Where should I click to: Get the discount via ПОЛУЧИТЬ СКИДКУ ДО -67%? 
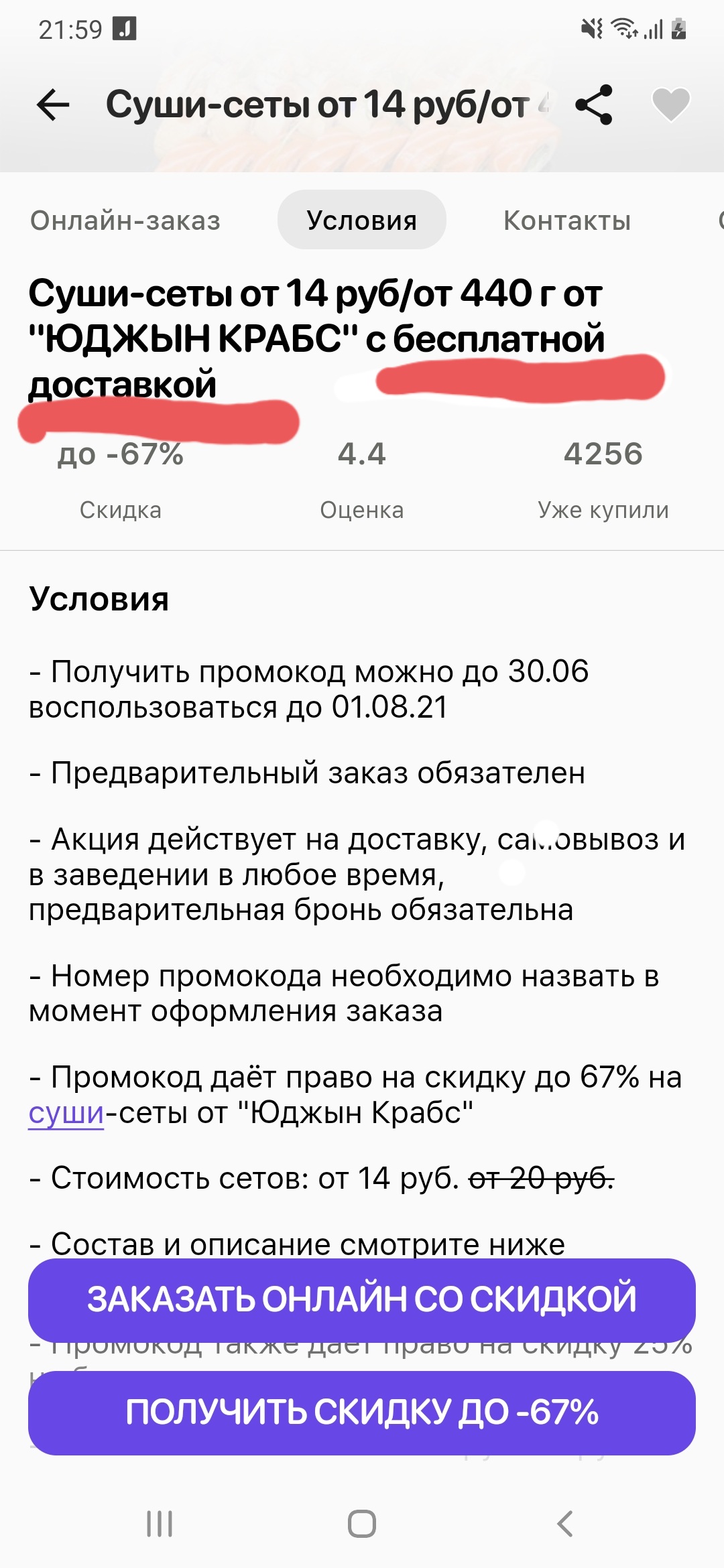[x=362, y=1412]
